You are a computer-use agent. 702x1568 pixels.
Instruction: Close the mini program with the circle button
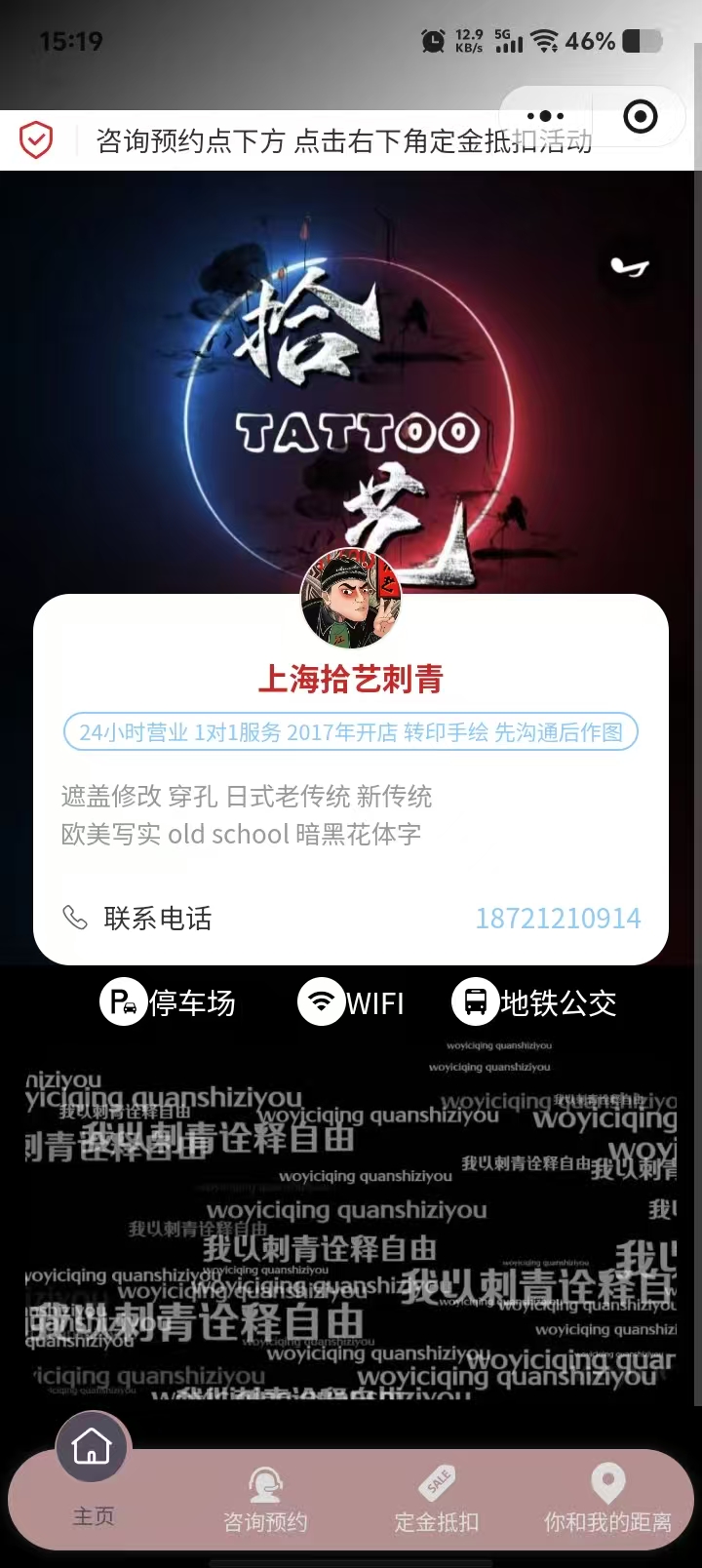(x=640, y=117)
